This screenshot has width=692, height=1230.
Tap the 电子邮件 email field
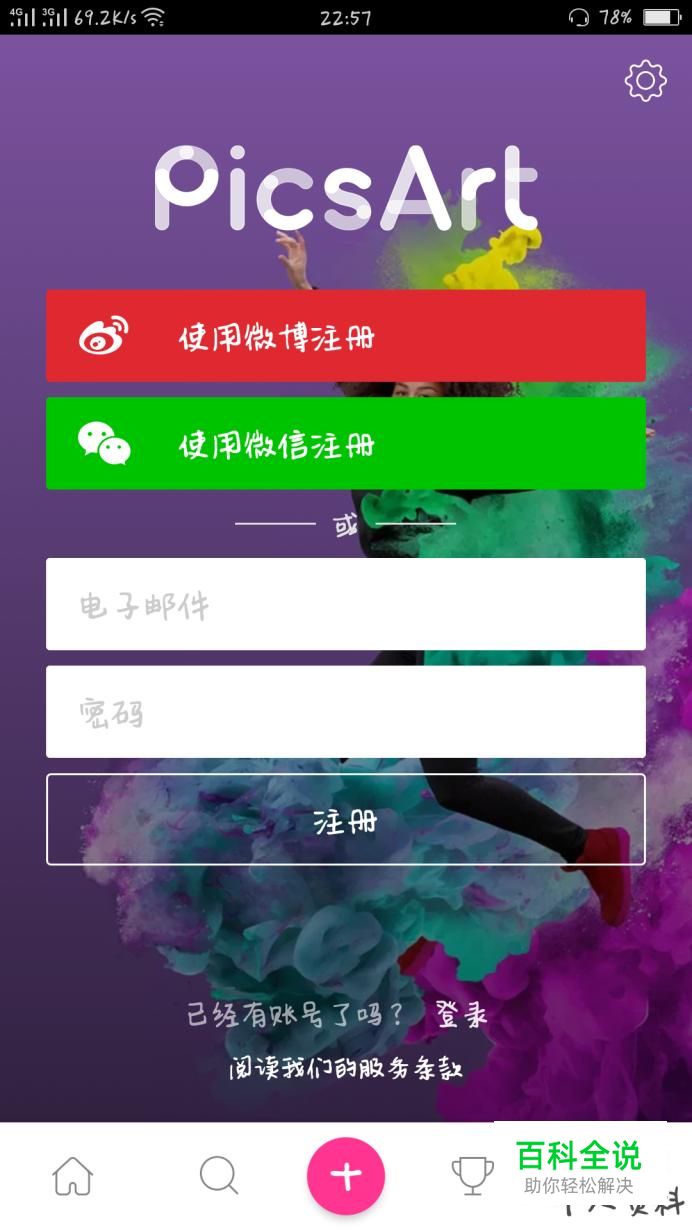(x=345, y=604)
